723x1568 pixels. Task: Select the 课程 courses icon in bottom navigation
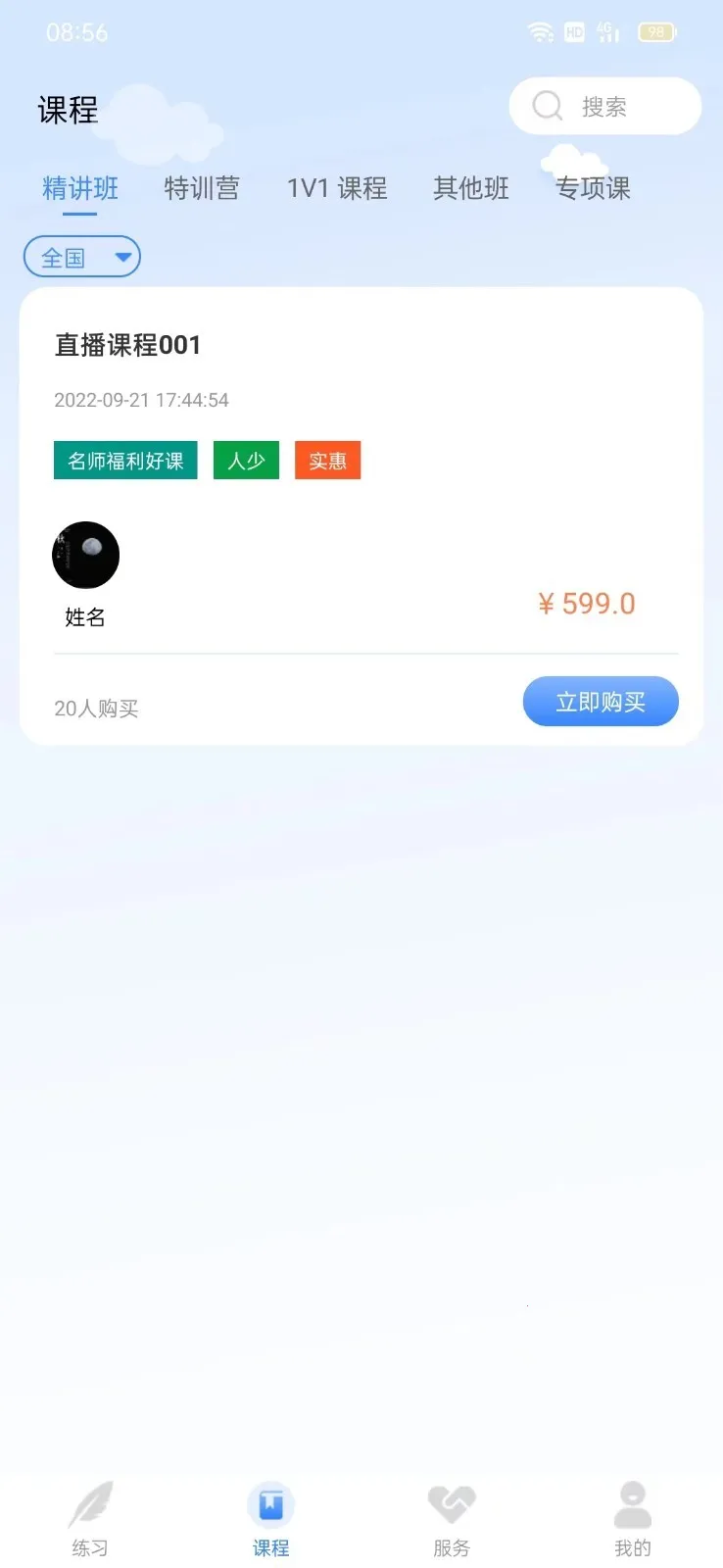pos(270,1502)
